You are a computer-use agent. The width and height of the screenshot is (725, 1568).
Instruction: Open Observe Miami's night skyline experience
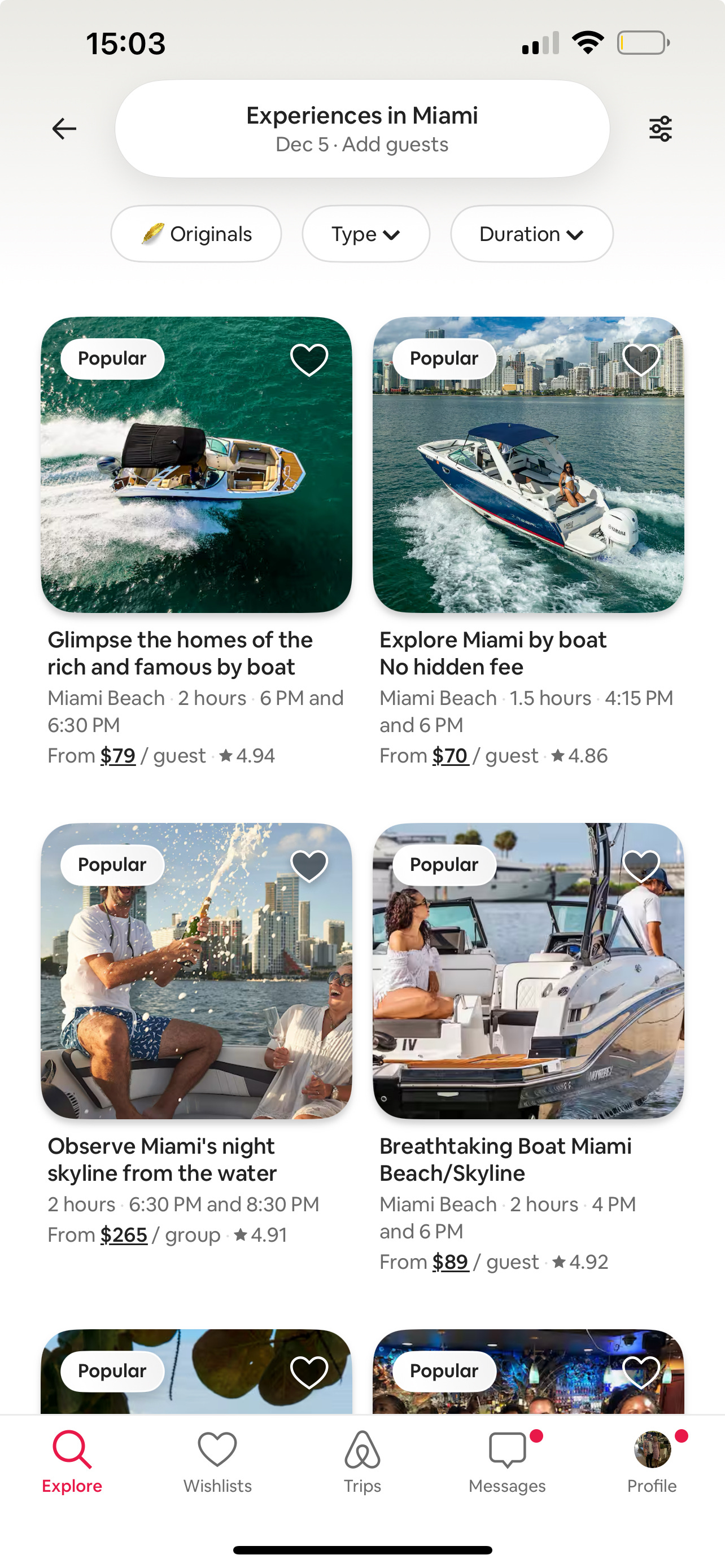(x=196, y=971)
